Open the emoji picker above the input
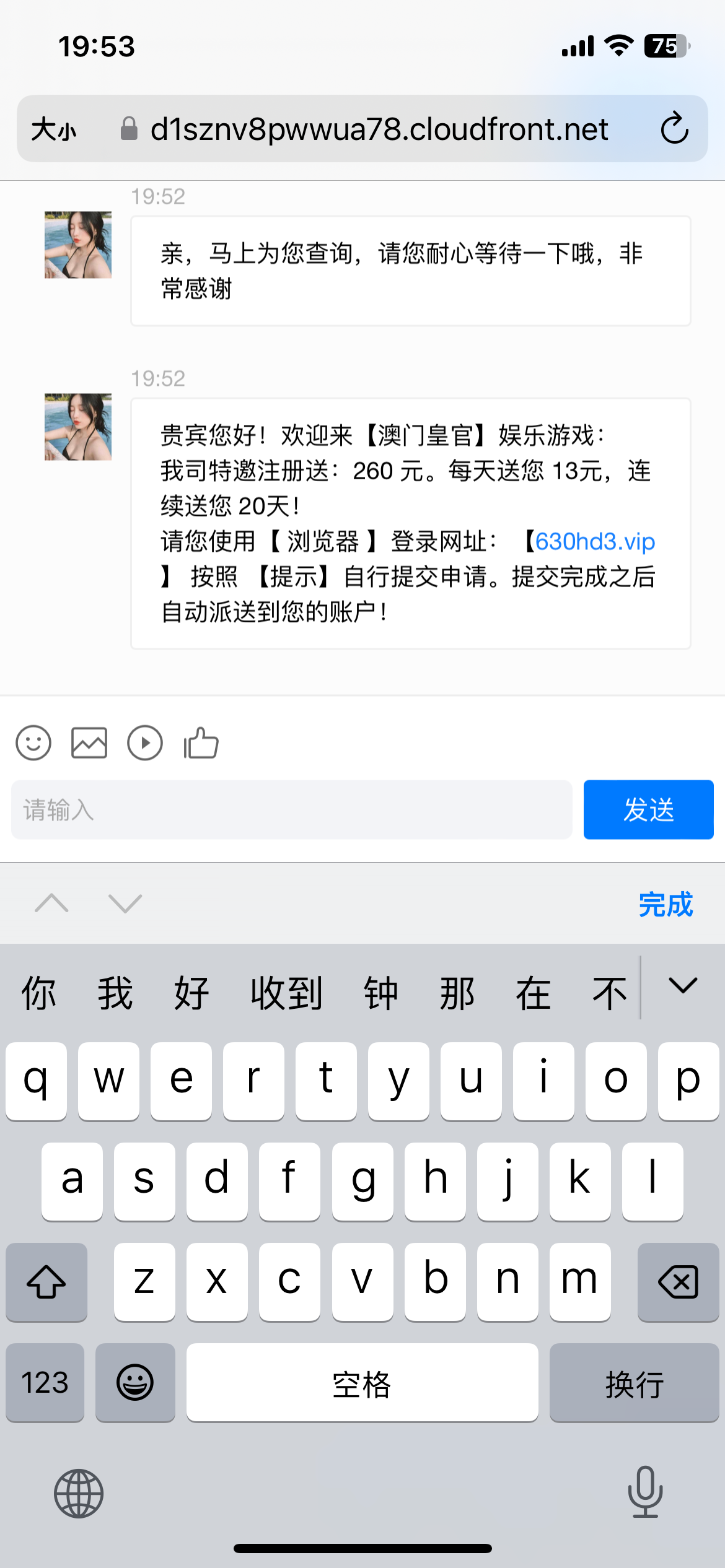The width and height of the screenshot is (725, 1568). tap(33, 743)
